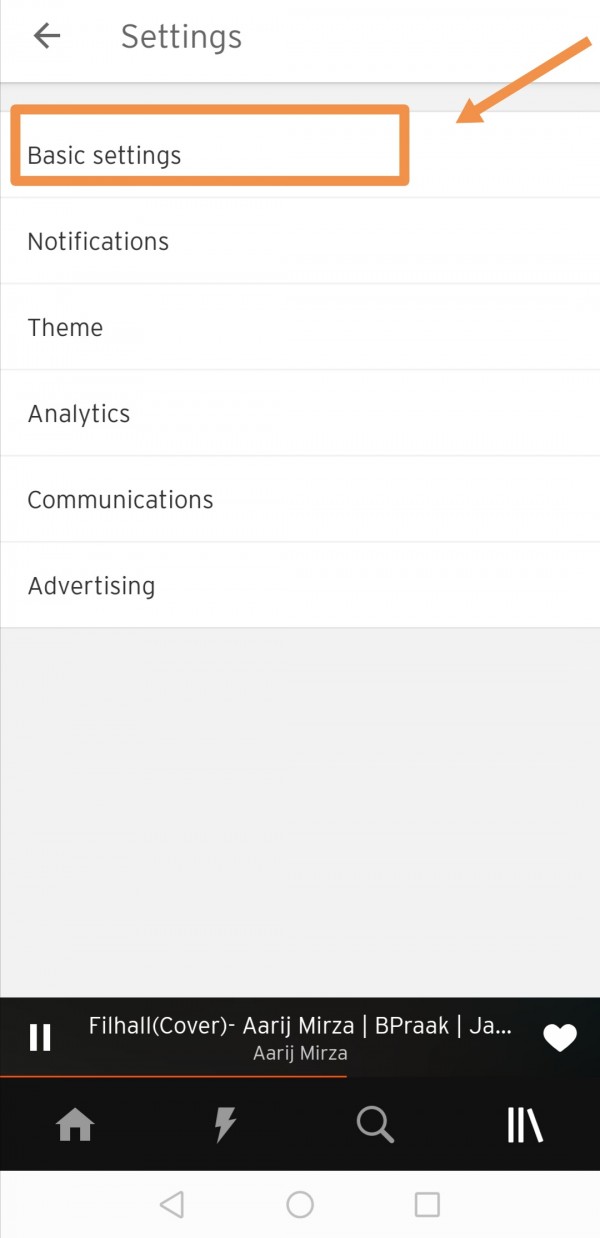600x1238 pixels.
Task: Switch to the Stream lightning tab
Action: click(225, 1126)
